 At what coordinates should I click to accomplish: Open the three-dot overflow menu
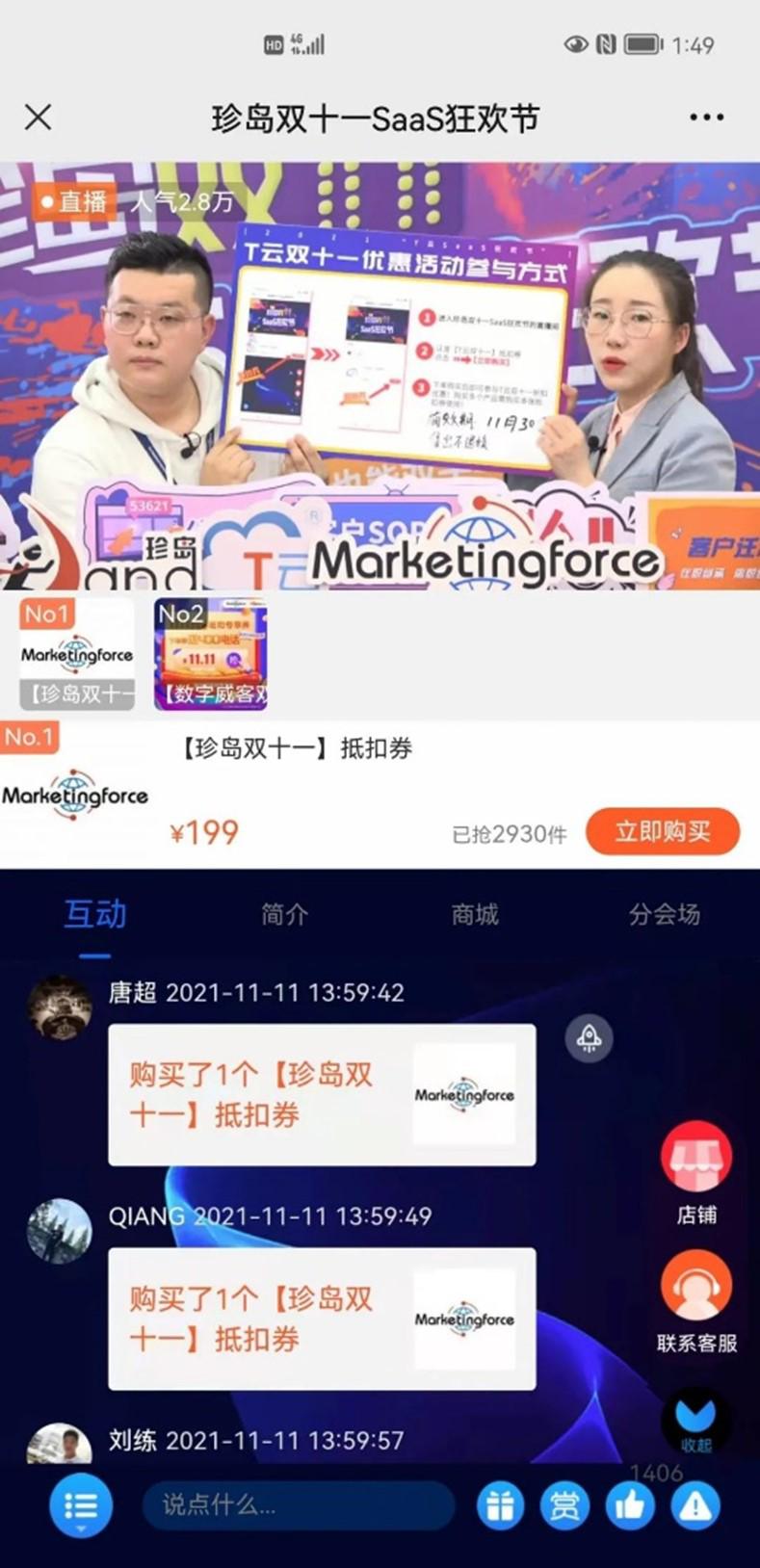click(706, 118)
